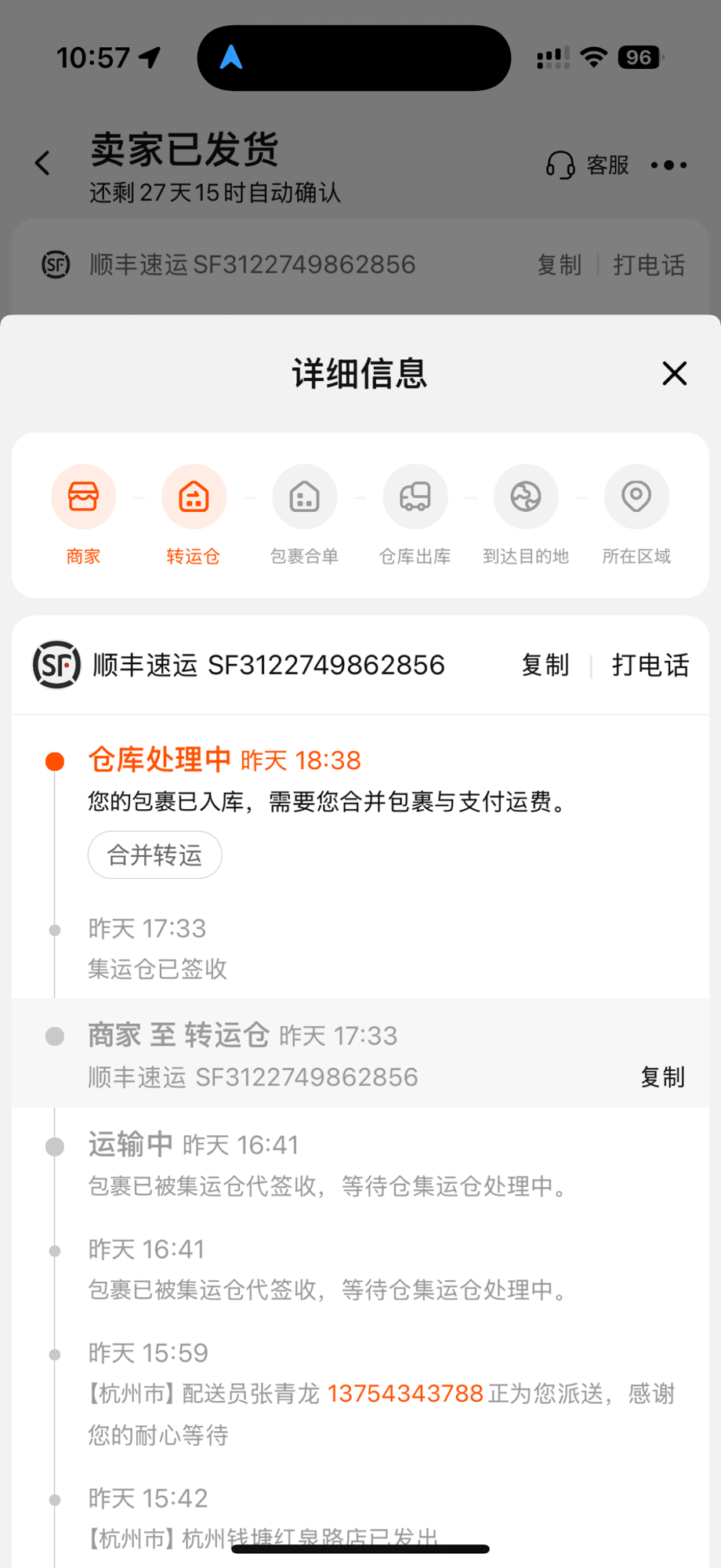Copy tracking number in 商家至转运仓 row
Image resolution: width=721 pixels, height=1568 pixels.
[662, 1077]
